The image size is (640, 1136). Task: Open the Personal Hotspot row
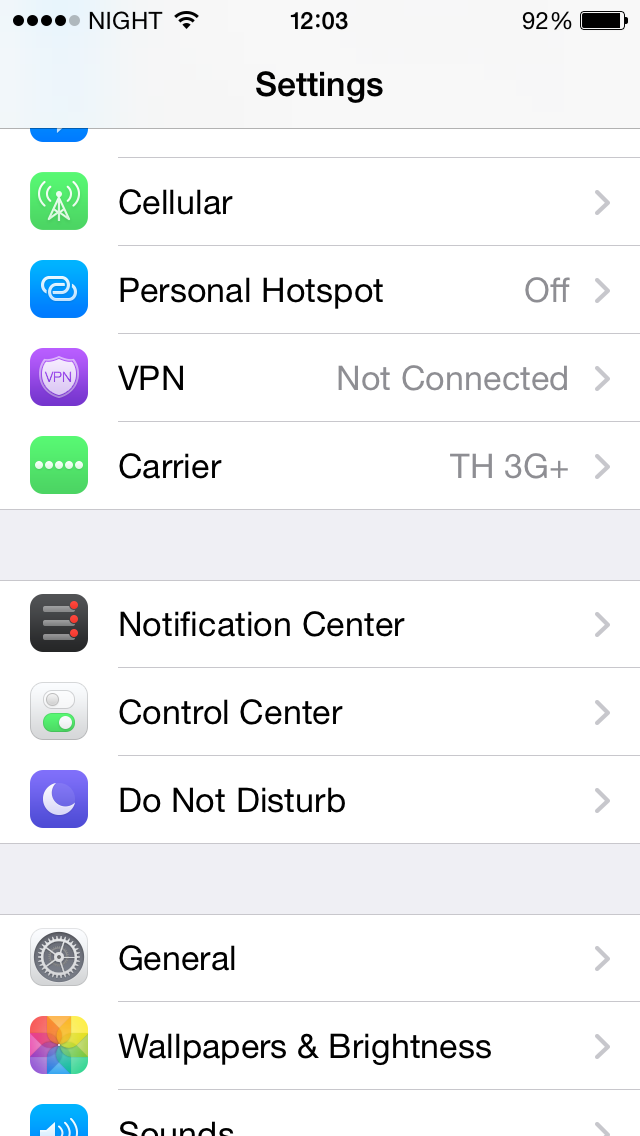click(320, 290)
